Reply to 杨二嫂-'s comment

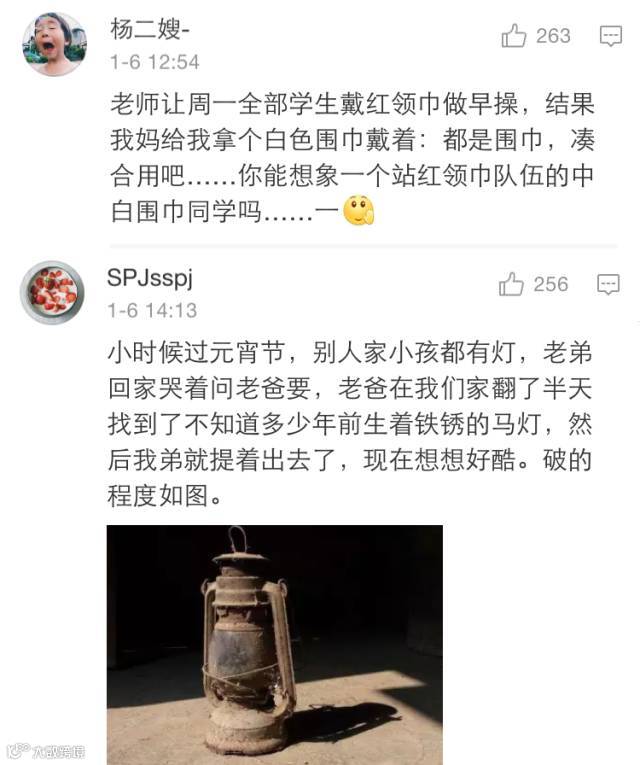[x=610, y=37]
